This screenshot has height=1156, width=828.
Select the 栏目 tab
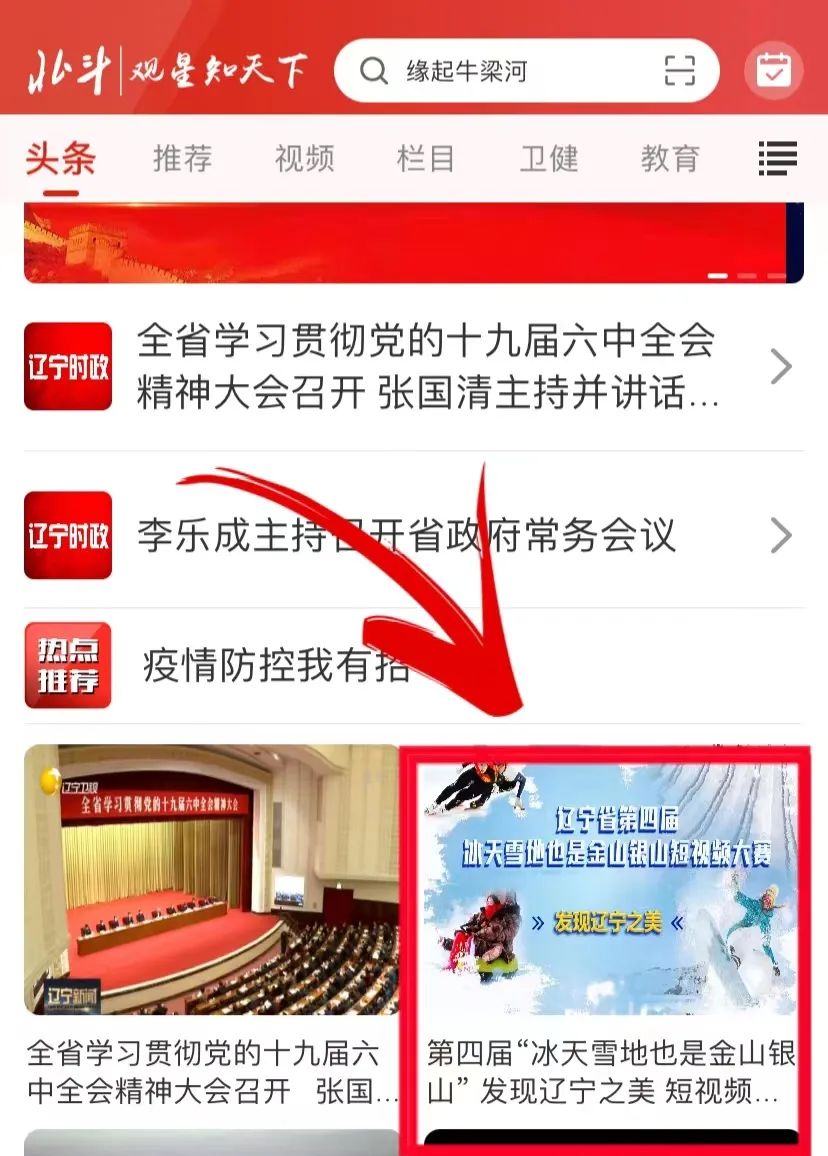point(426,158)
